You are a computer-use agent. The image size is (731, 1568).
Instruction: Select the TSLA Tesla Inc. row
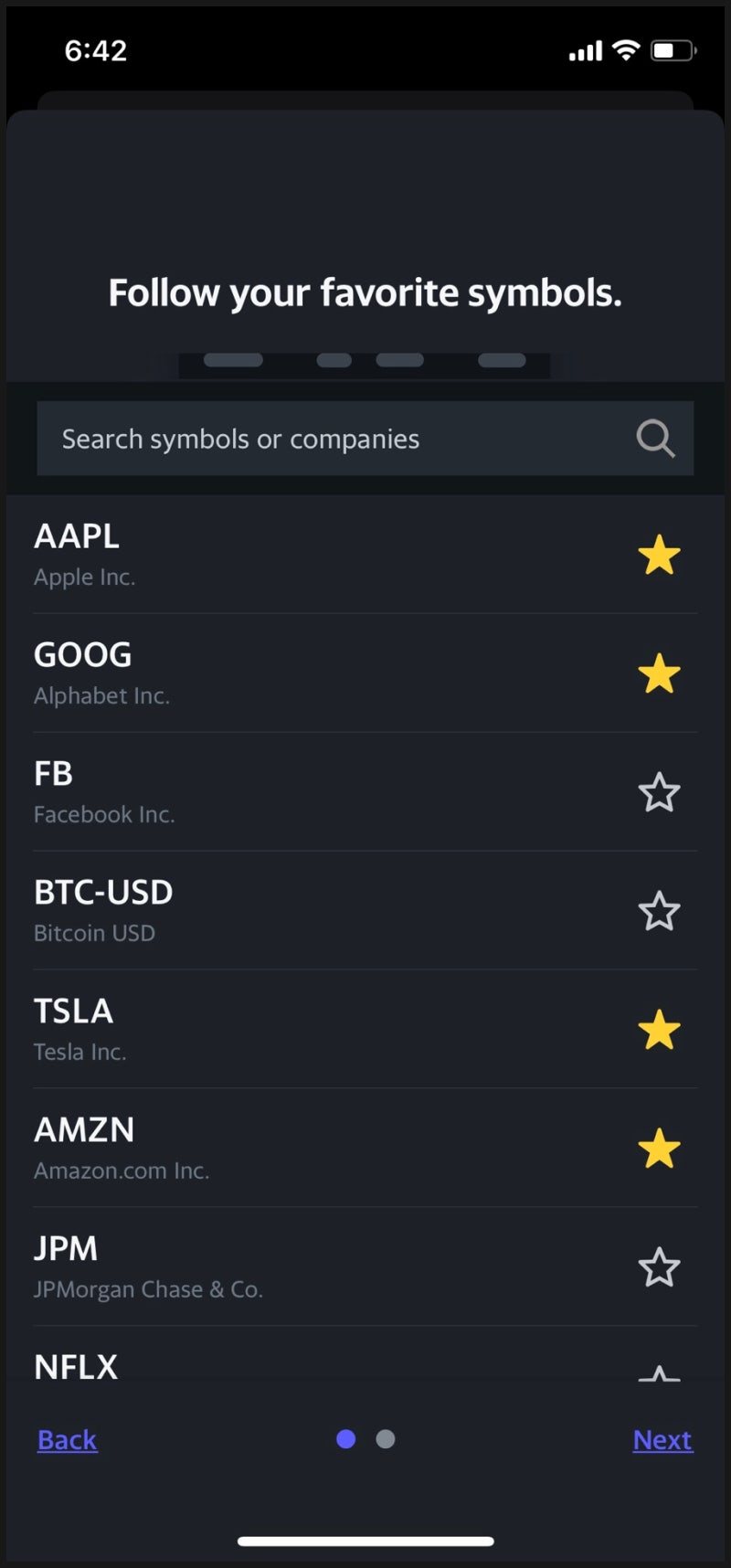[274, 1028]
